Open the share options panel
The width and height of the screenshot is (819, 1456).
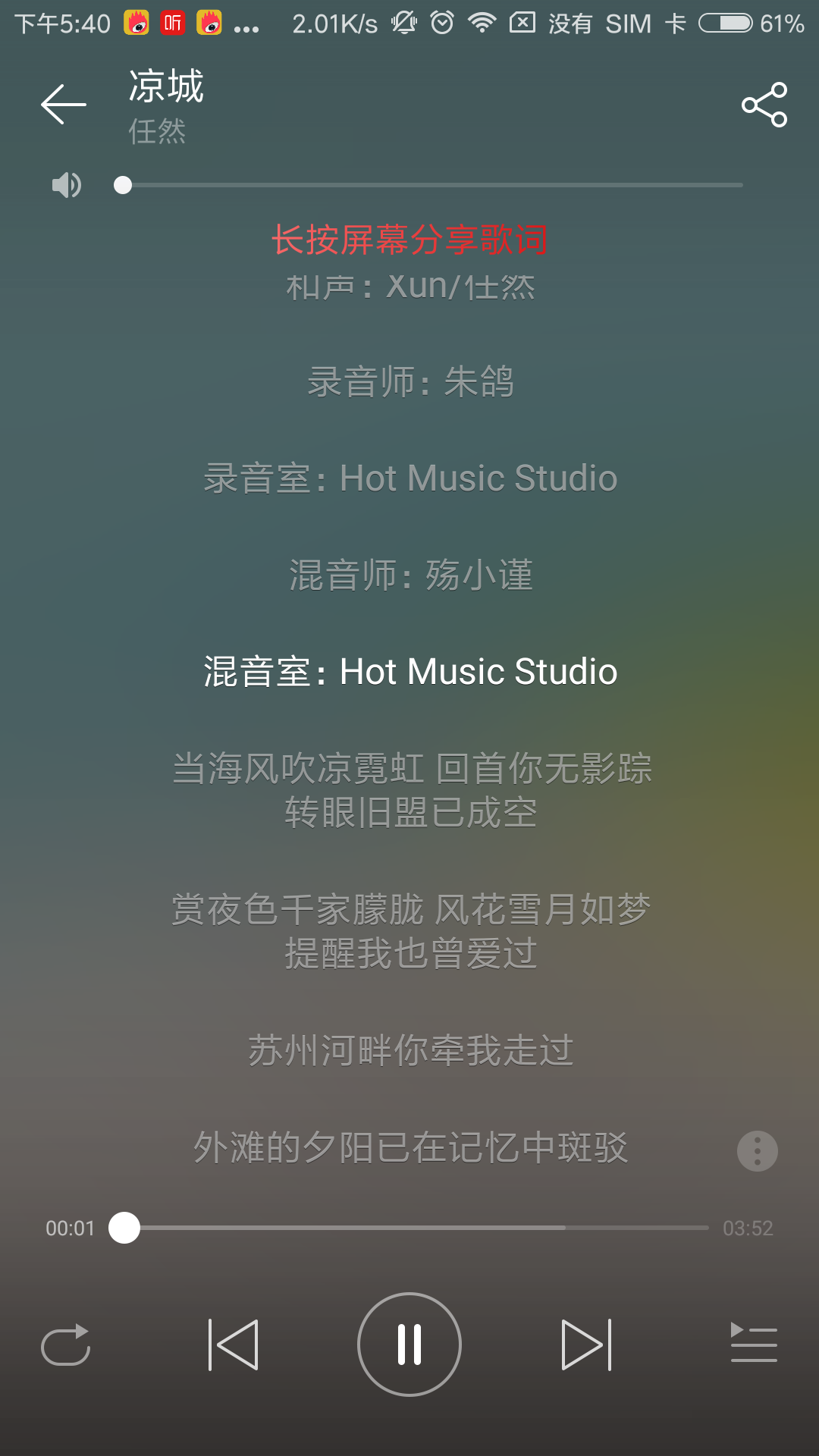point(764,106)
